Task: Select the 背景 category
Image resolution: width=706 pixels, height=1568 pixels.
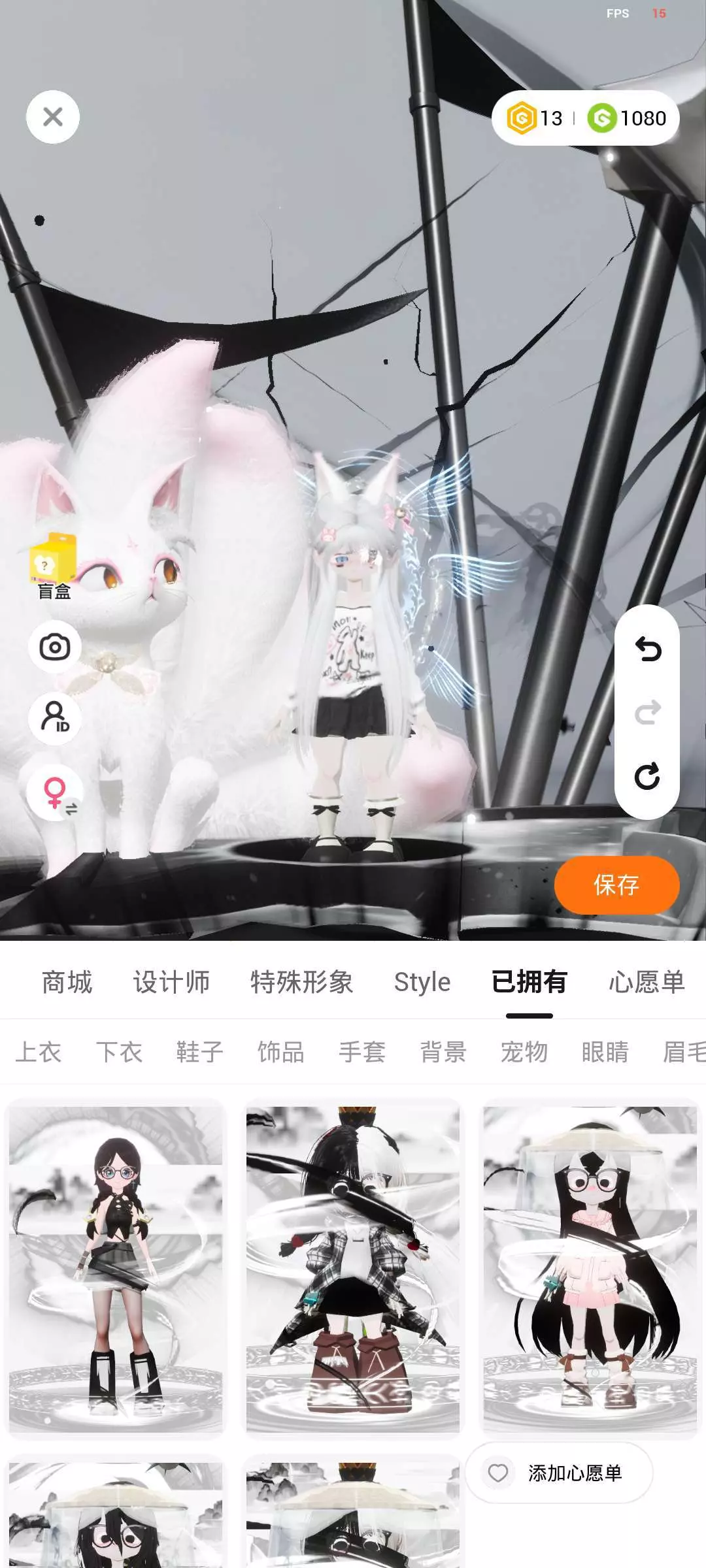Action: [x=443, y=1052]
